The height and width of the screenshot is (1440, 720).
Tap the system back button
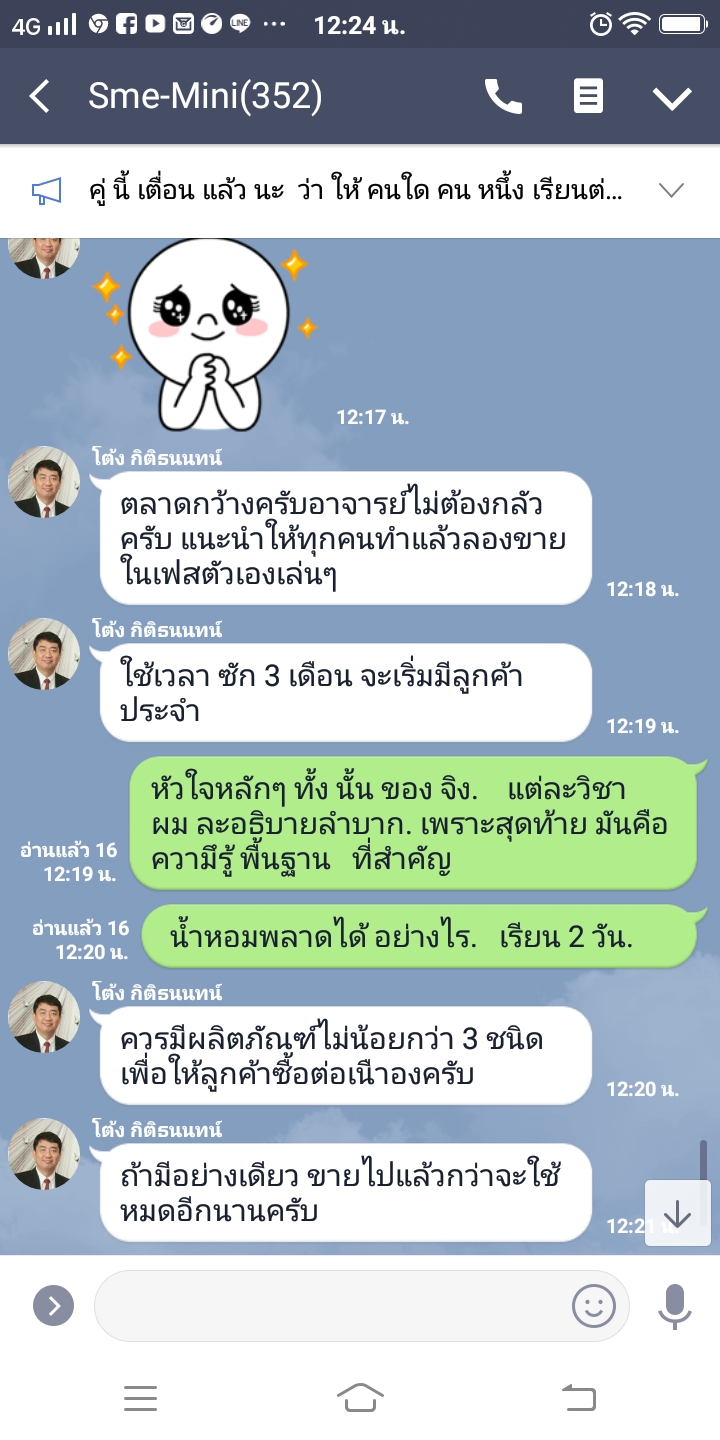579,1398
